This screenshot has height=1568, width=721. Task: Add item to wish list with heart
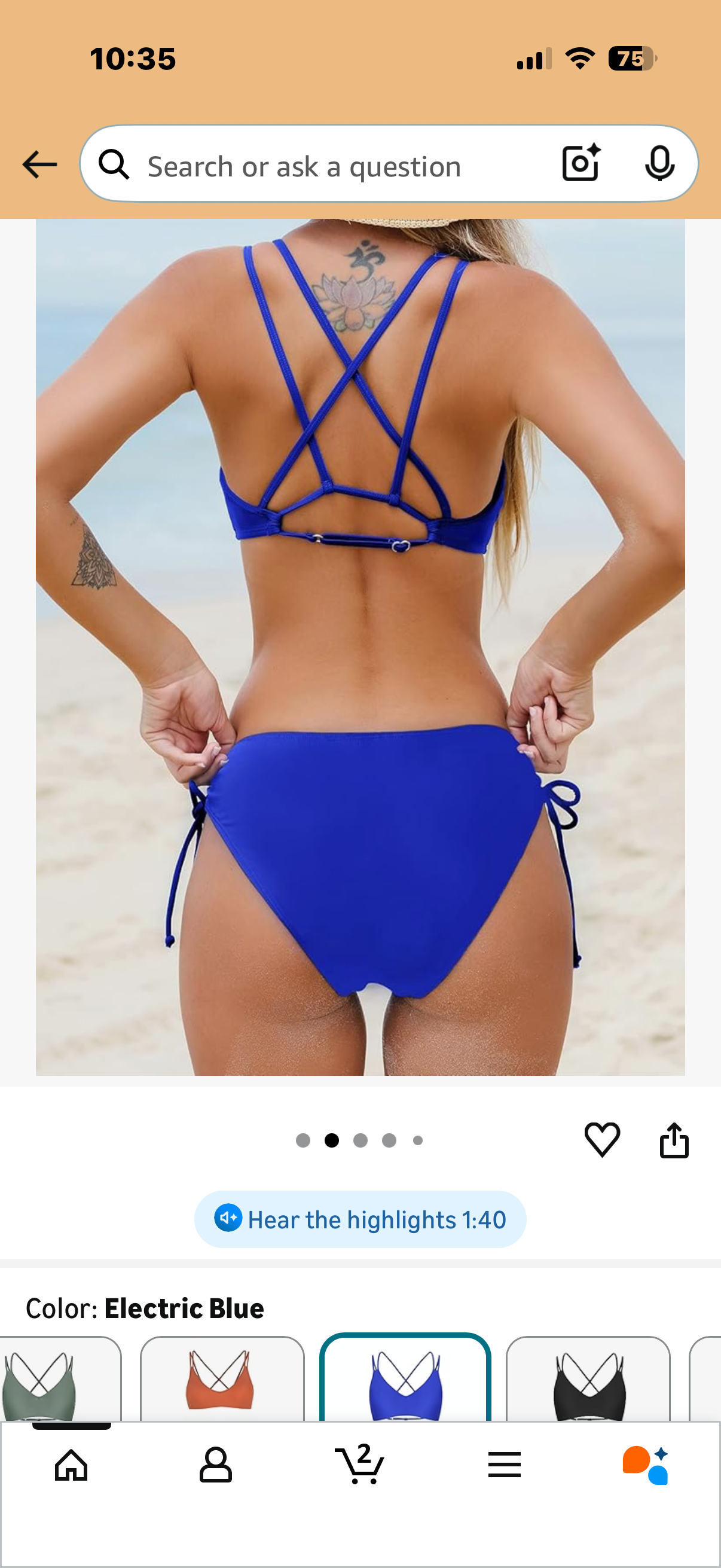tap(602, 1139)
